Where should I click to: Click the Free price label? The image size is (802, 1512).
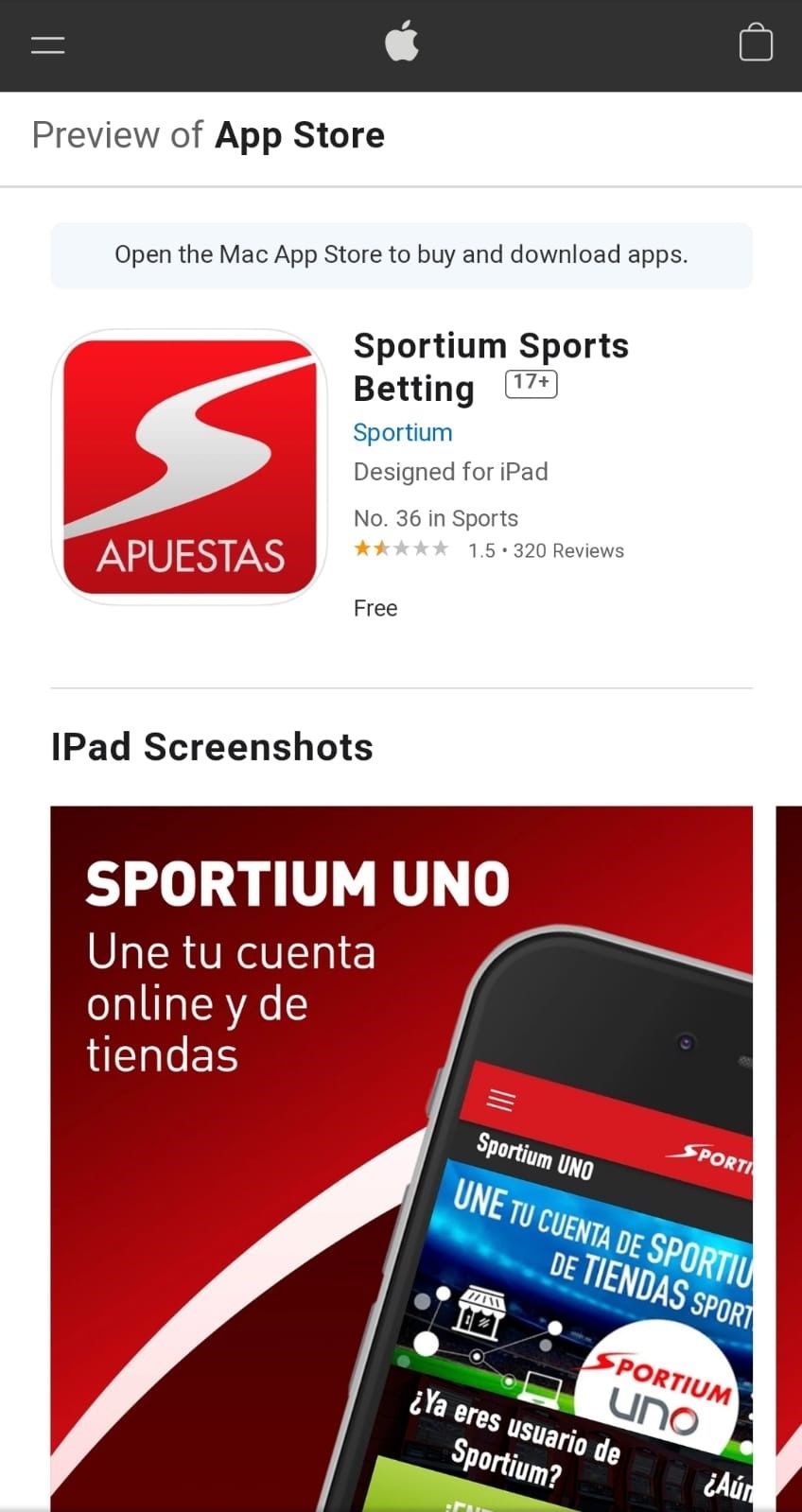tap(375, 608)
